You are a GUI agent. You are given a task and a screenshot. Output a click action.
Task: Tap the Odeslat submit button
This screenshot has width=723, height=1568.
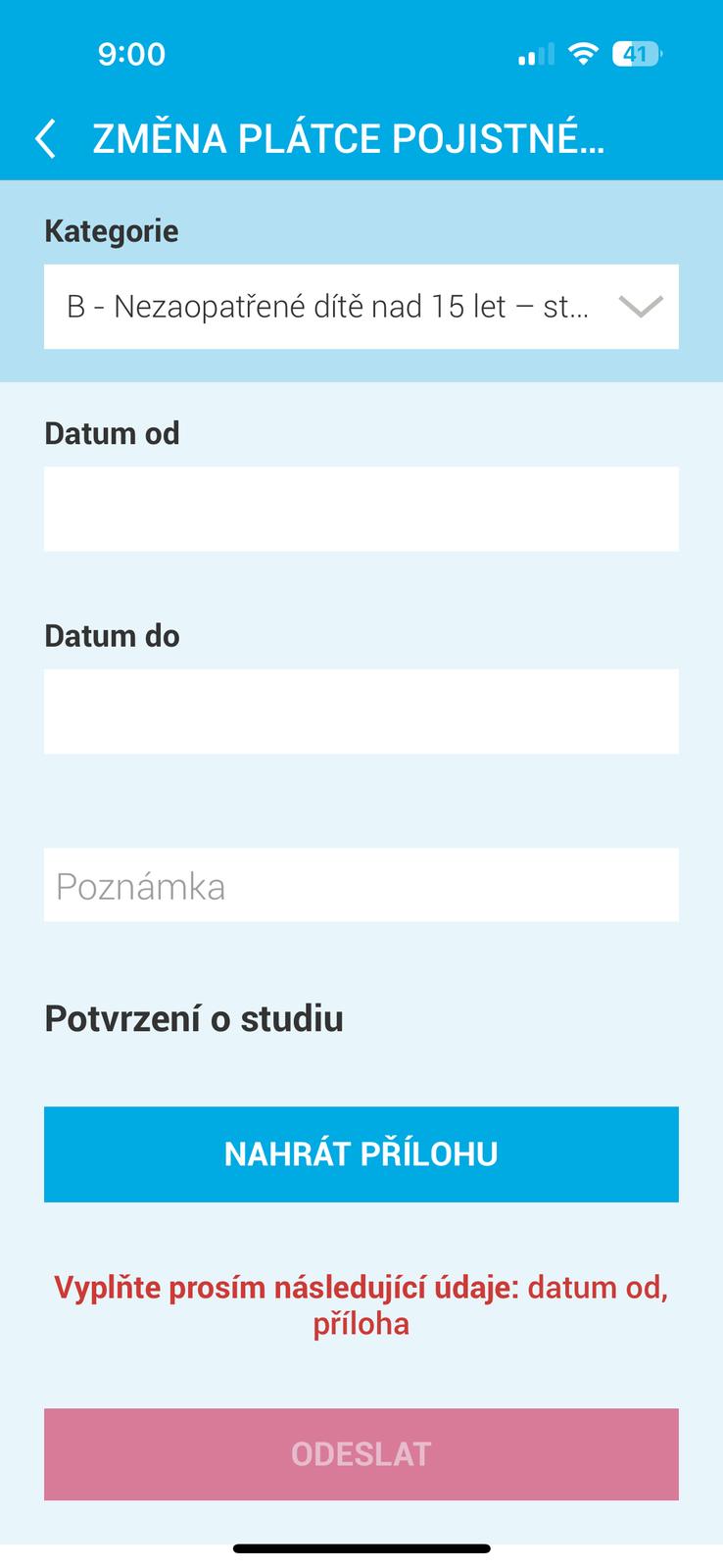(x=361, y=1453)
